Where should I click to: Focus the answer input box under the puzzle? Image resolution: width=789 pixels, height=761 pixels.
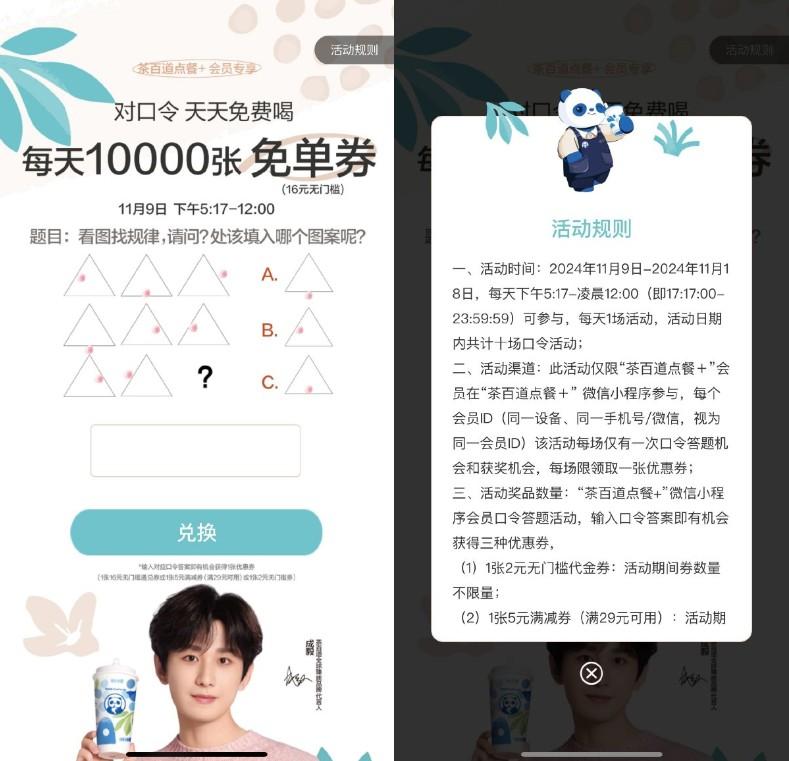(x=195, y=451)
